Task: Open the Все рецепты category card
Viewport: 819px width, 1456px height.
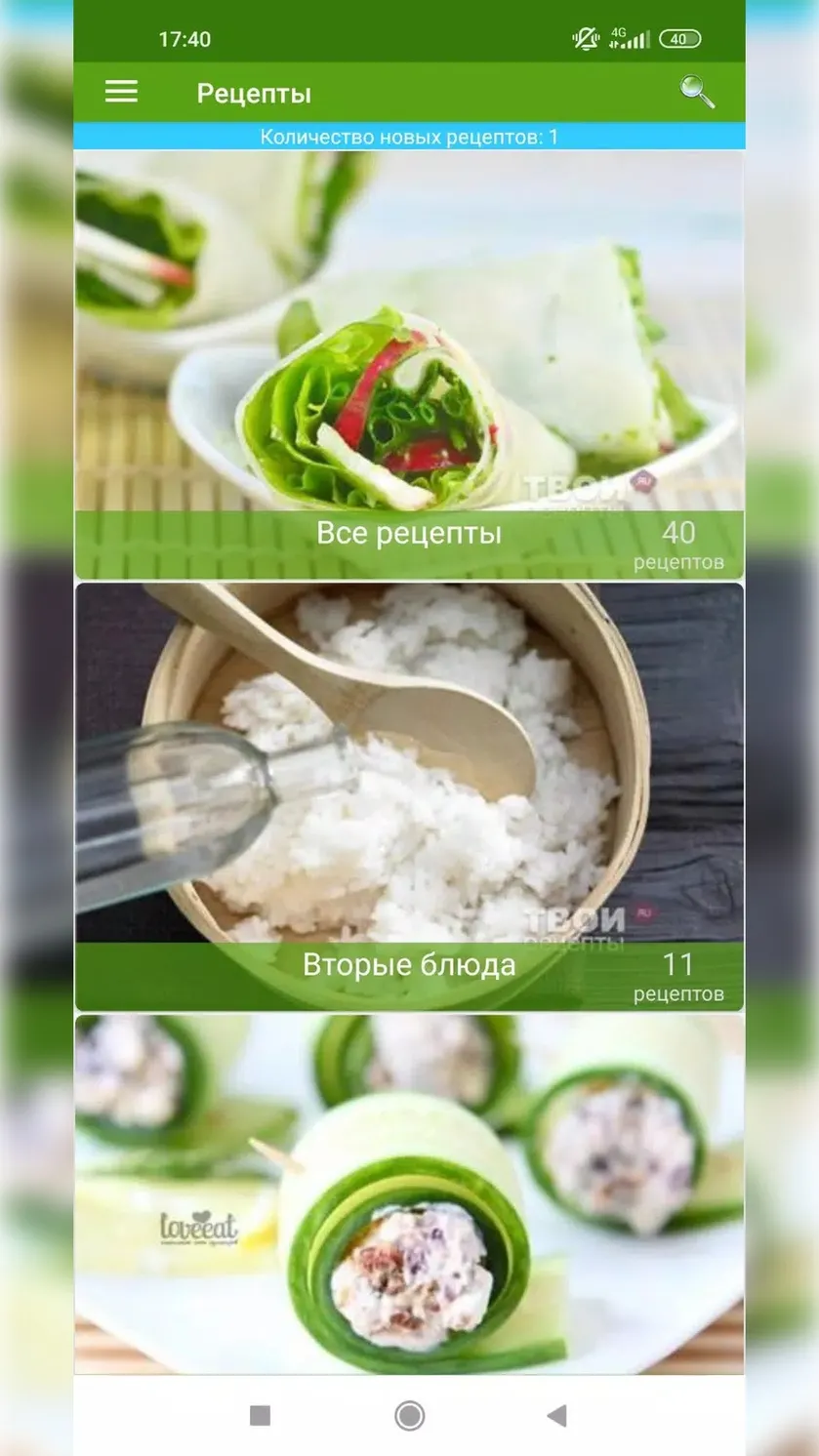Action: tap(409, 365)
